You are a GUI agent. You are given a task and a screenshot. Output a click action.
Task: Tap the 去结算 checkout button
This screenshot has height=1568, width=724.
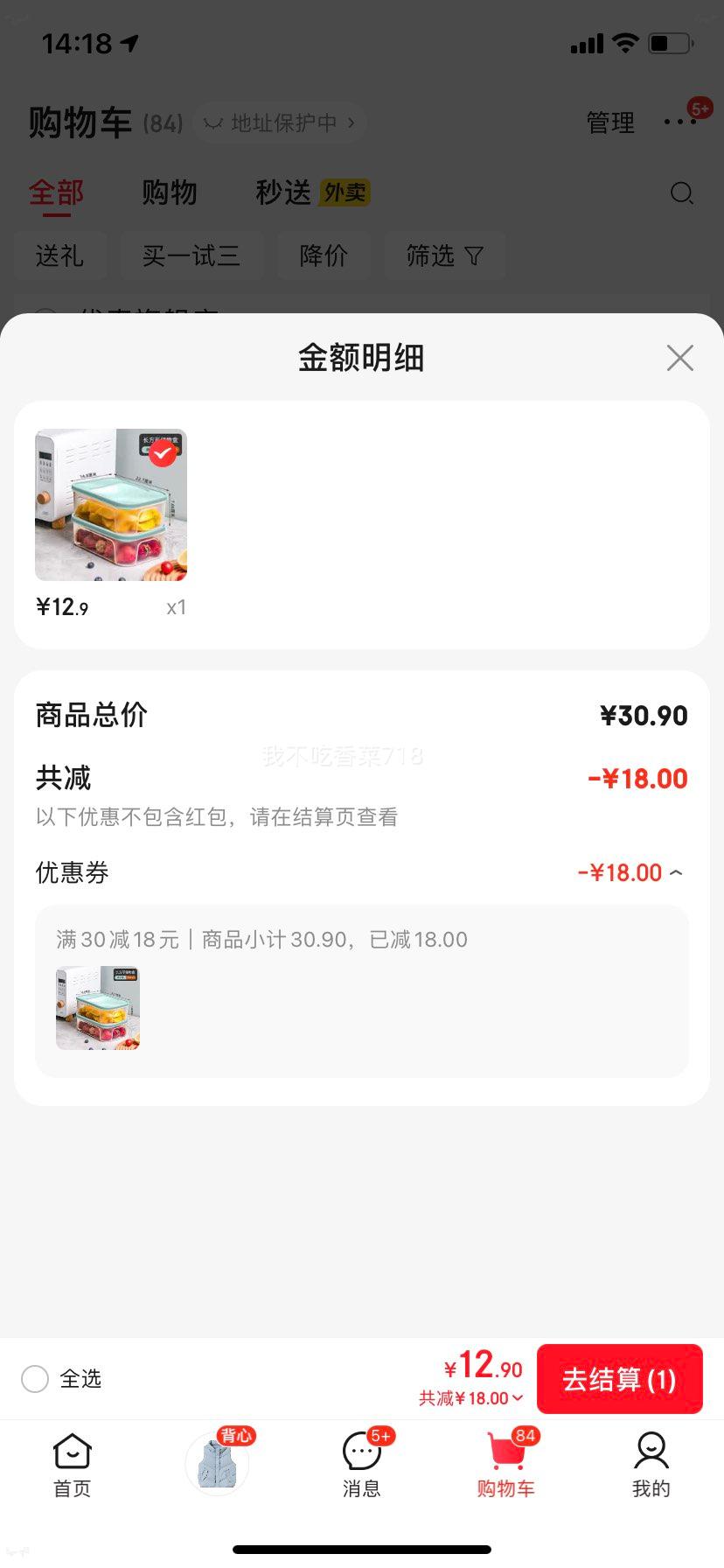click(x=619, y=1379)
